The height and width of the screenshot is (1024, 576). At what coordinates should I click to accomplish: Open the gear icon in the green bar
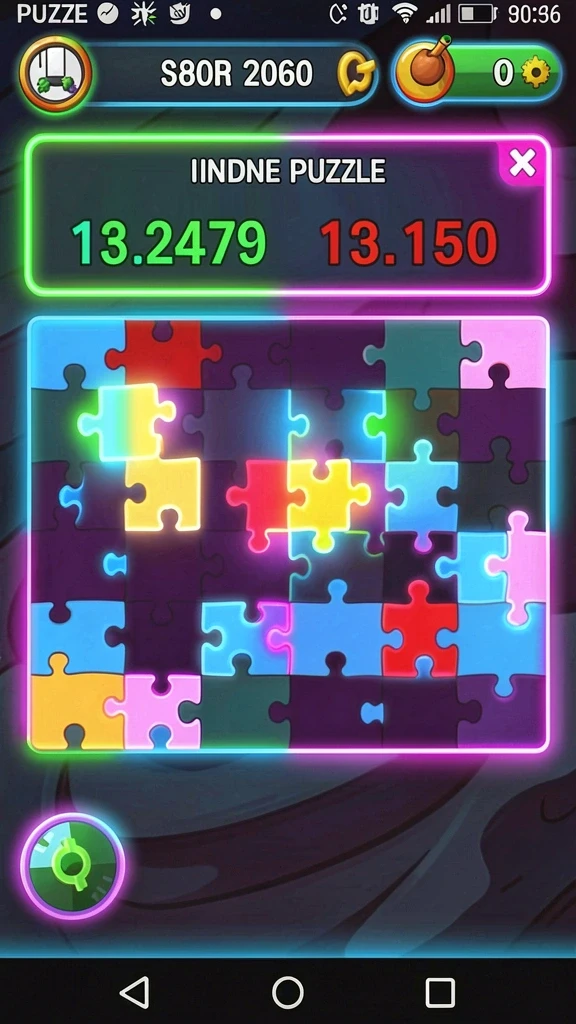pos(537,74)
